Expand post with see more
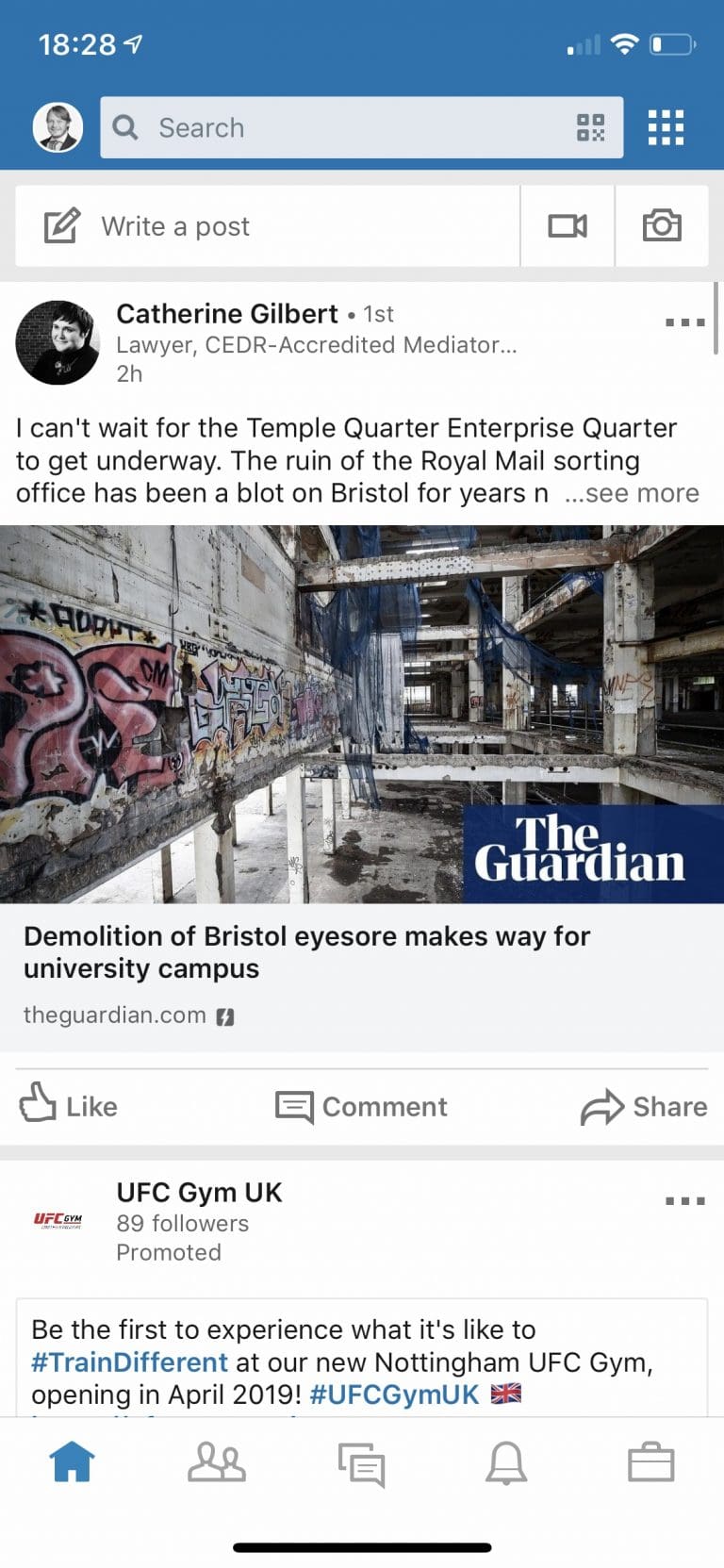This screenshot has width=724, height=1568. coord(632,493)
